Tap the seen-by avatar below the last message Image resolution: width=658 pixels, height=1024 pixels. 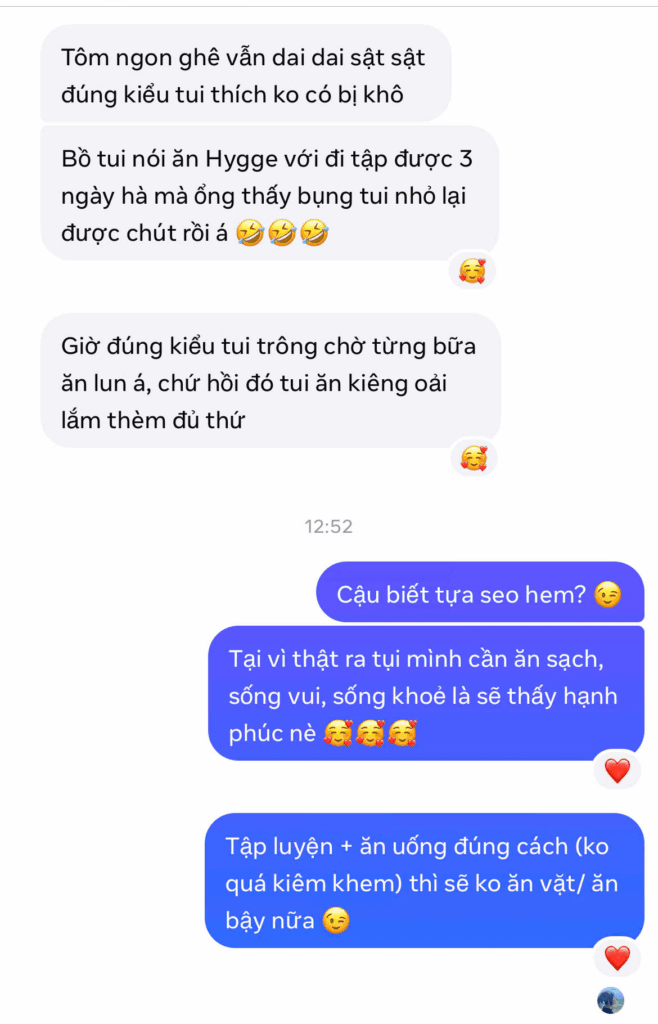(610, 1000)
